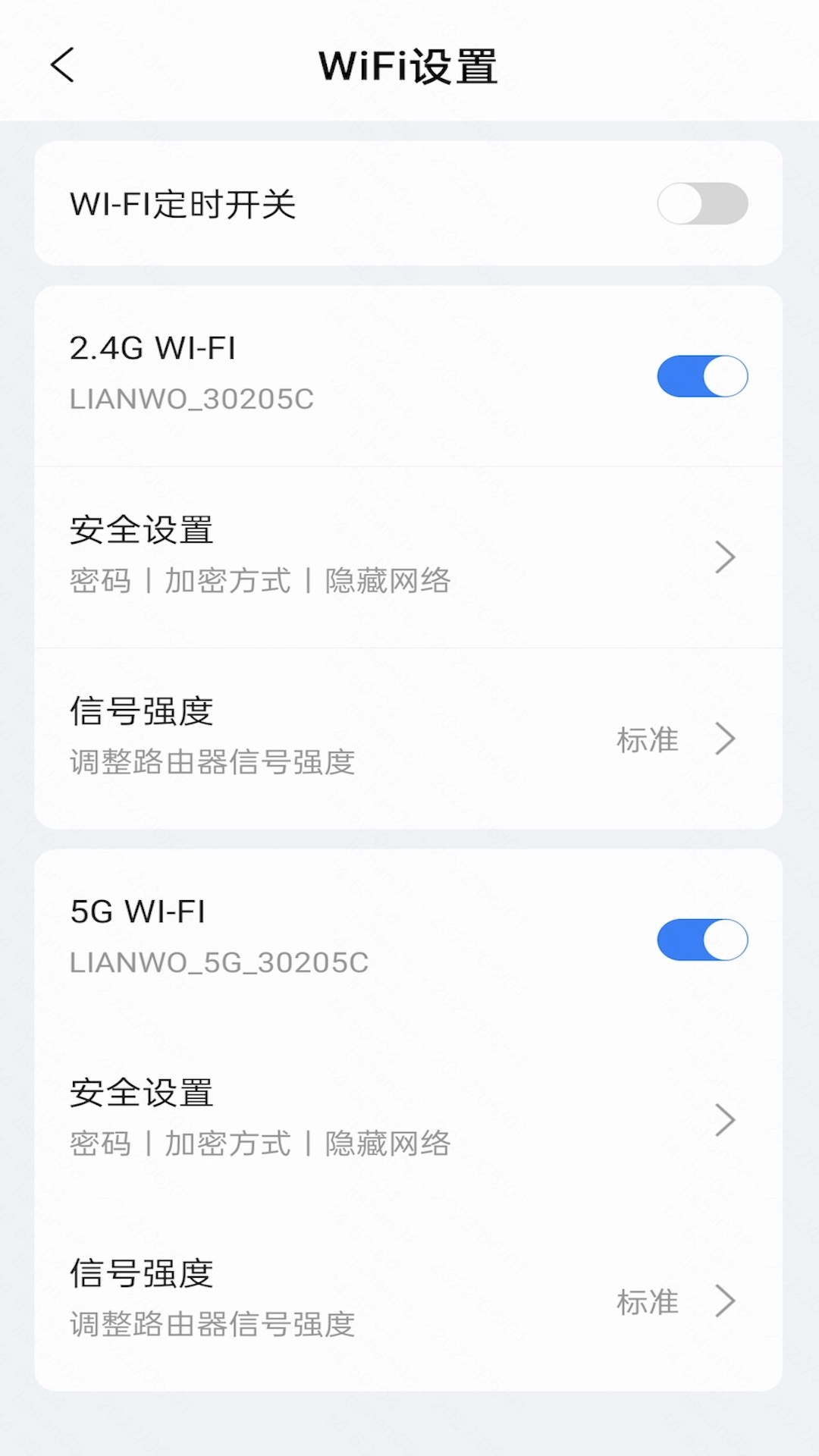Open 安全设置 under 2.4G WI-FI
Image resolution: width=819 pixels, height=1456 pixels.
tap(408, 557)
